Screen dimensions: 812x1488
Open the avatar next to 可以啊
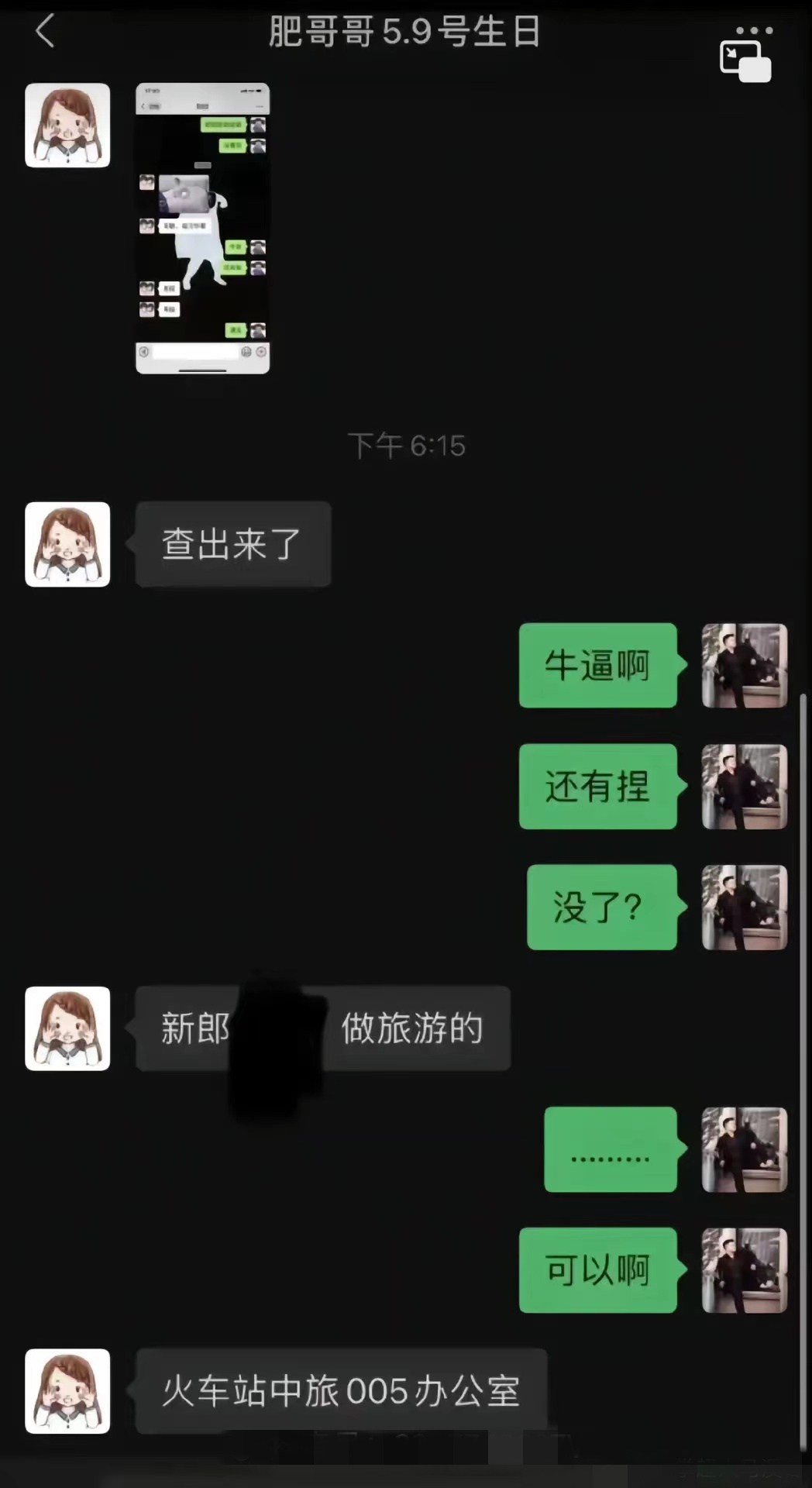(x=744, y=1270)
